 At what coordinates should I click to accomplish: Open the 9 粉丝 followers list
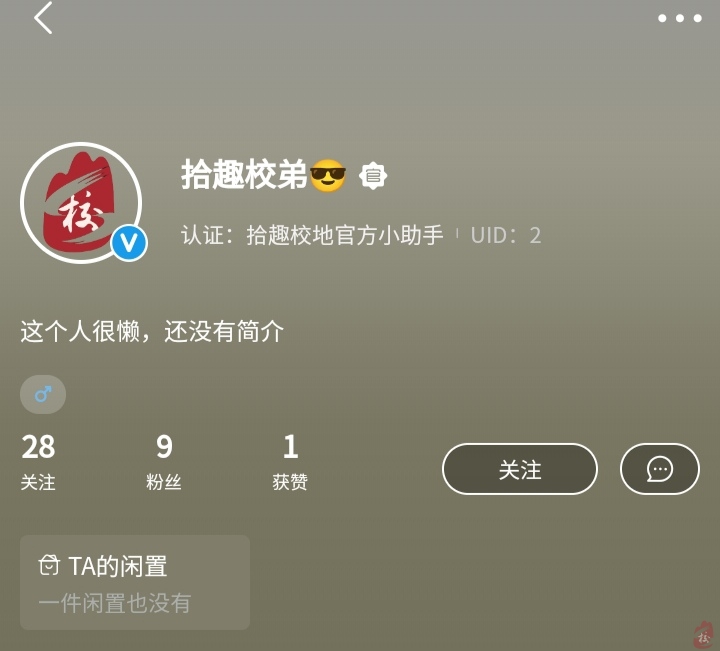click(x=164, y=461)
